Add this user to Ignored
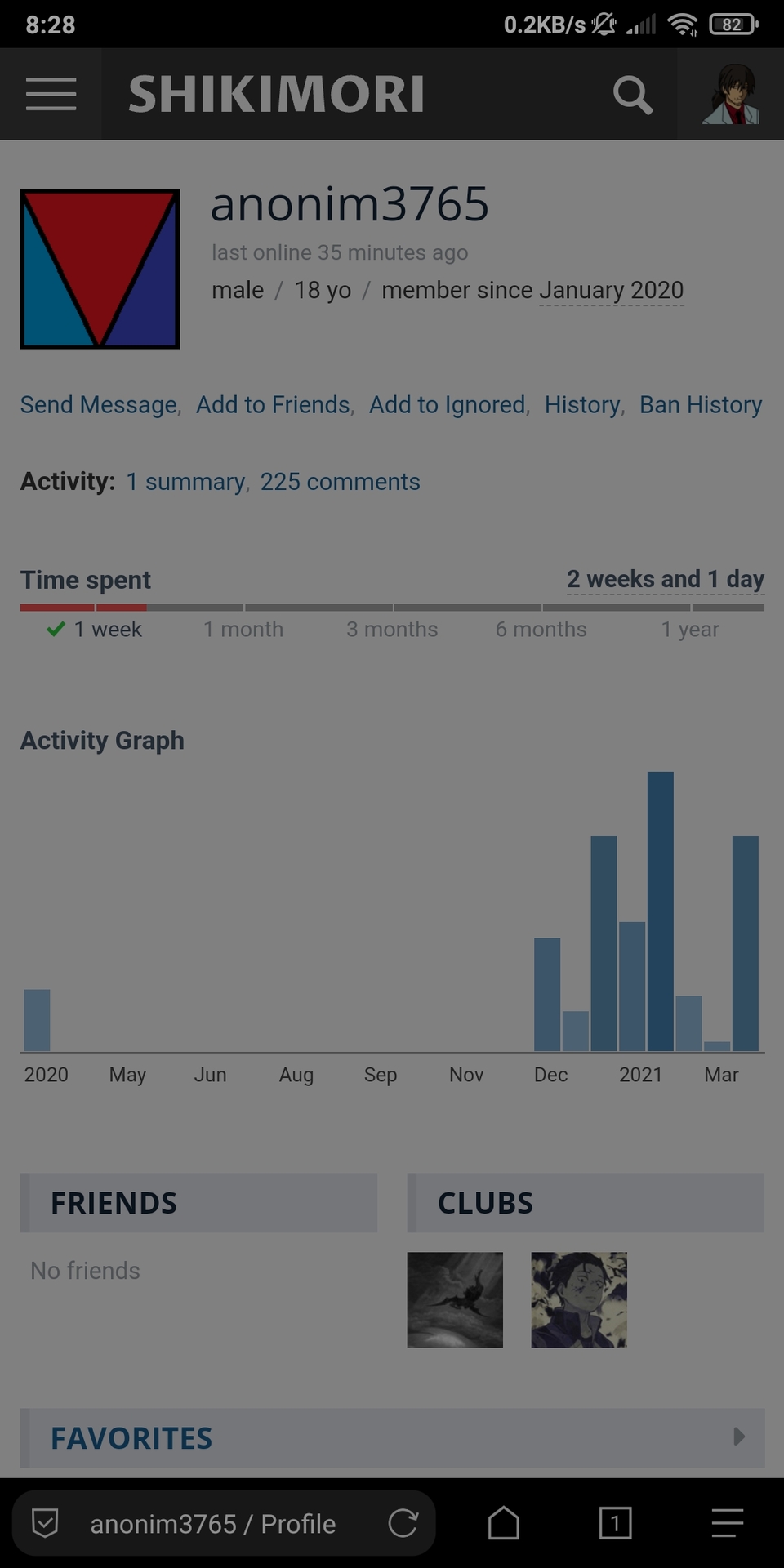The height and width of the screenshot is (1568, 784). (448, 405)
